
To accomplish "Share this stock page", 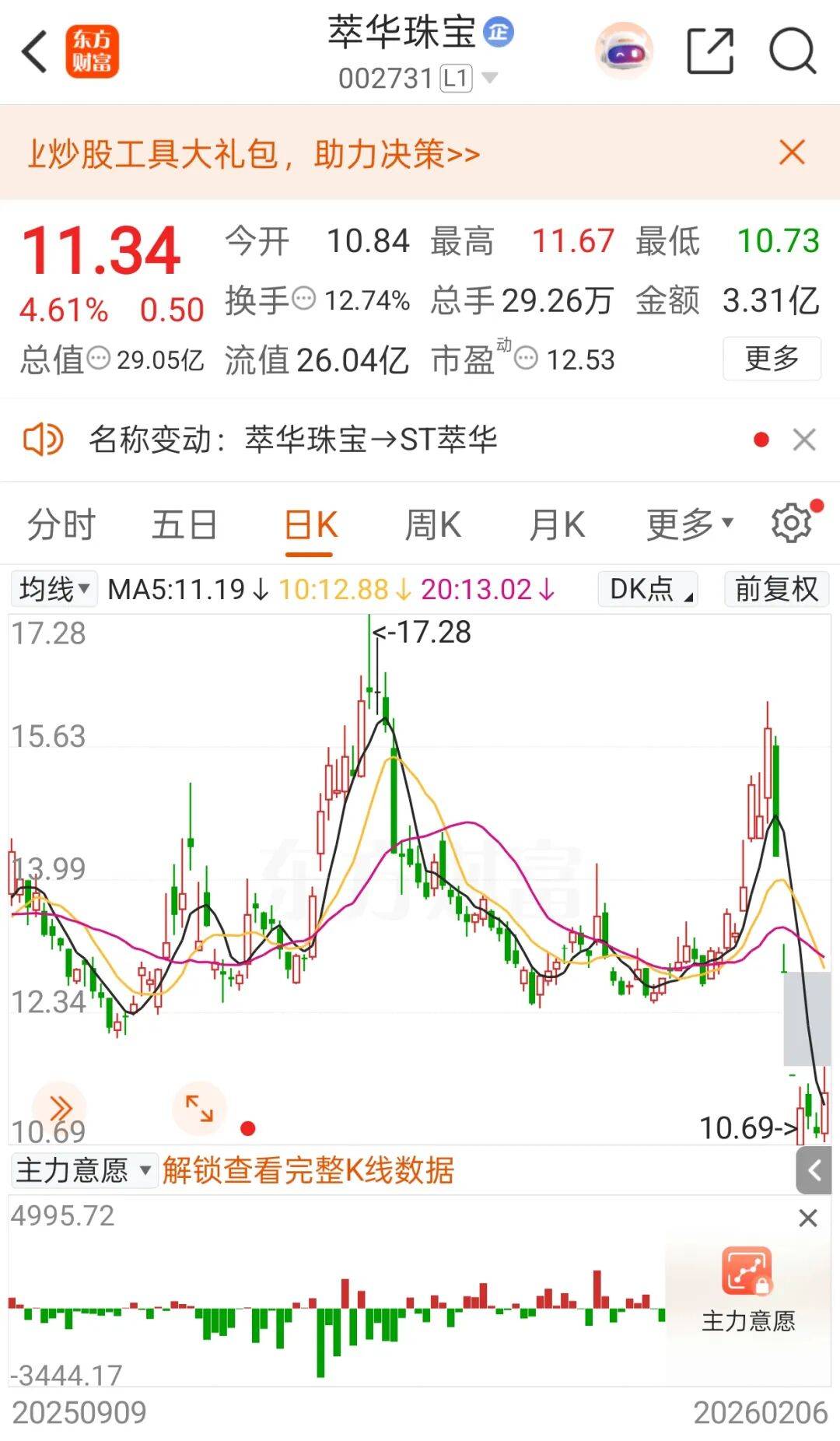I will (x=710, y=52).
